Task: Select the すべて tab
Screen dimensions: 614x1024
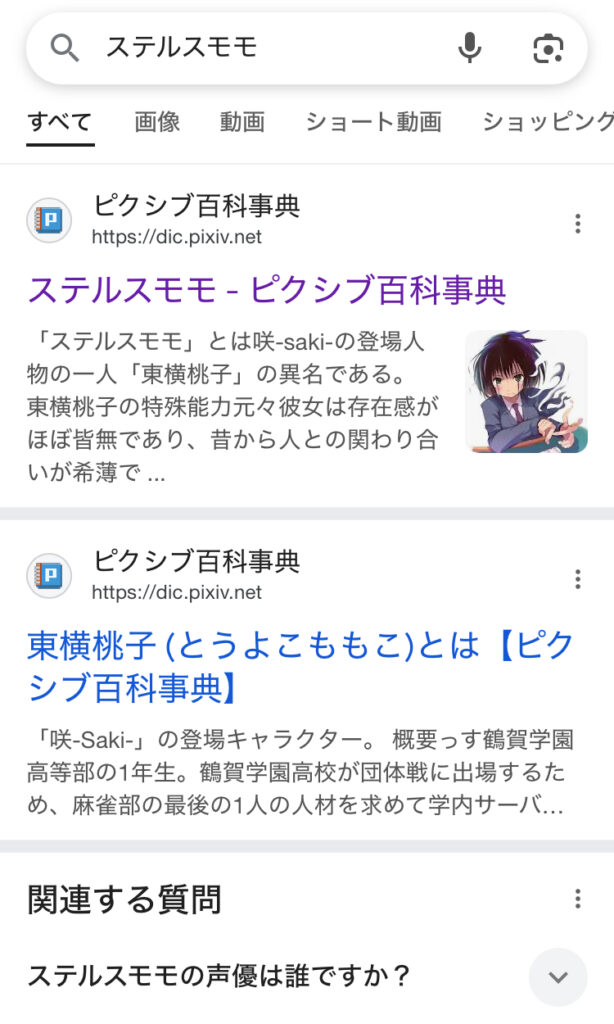Action: [60, 122]
